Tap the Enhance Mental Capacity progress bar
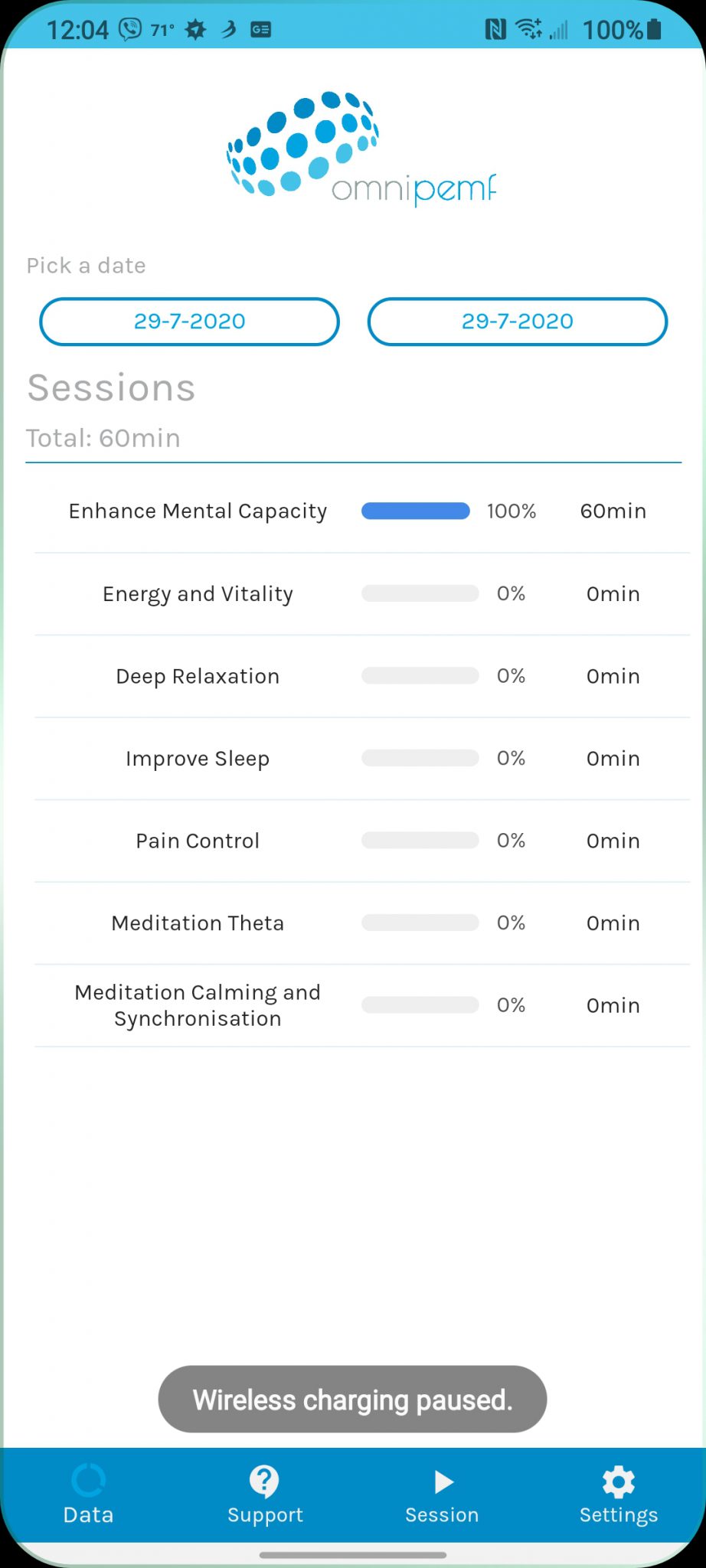 (x=415, y=511)
